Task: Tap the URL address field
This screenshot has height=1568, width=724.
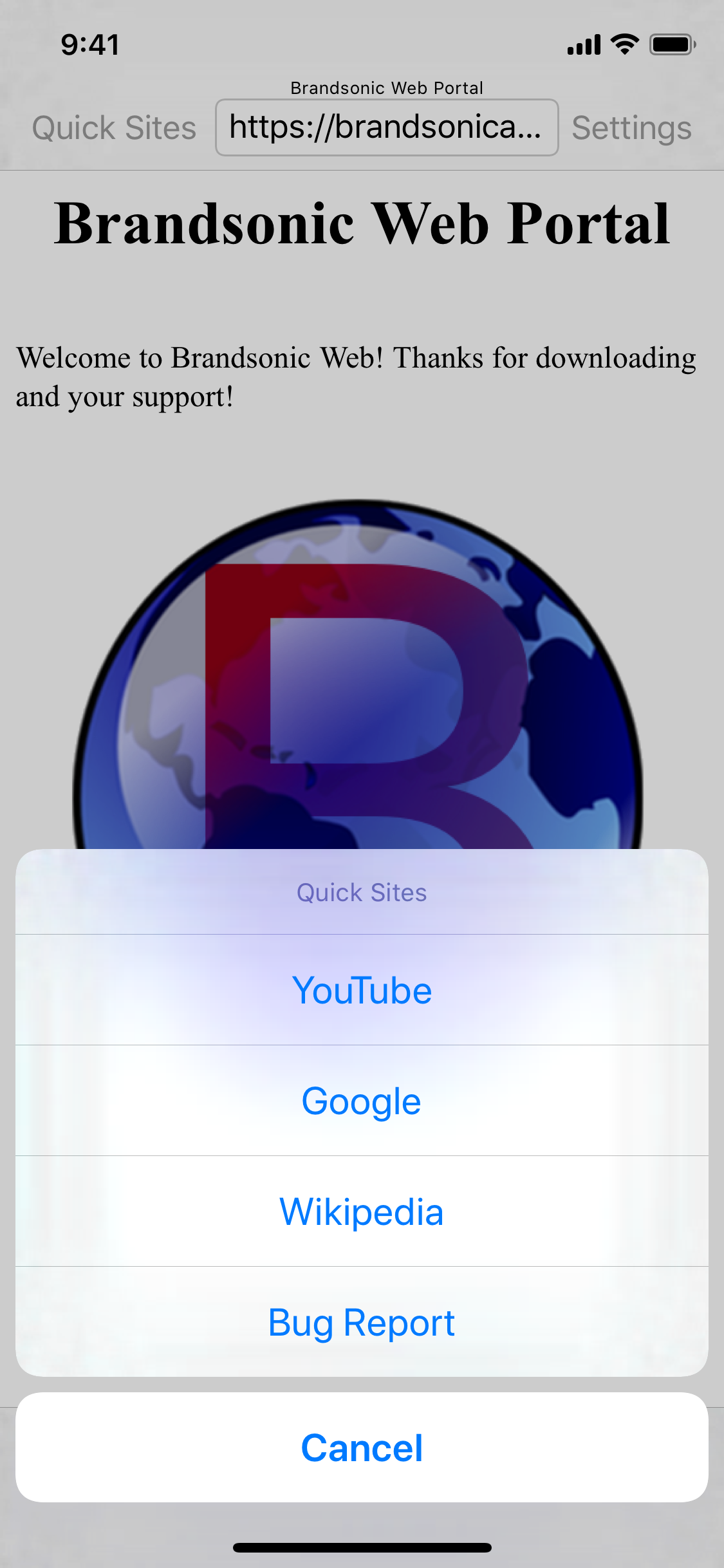Action: (387, 127)
